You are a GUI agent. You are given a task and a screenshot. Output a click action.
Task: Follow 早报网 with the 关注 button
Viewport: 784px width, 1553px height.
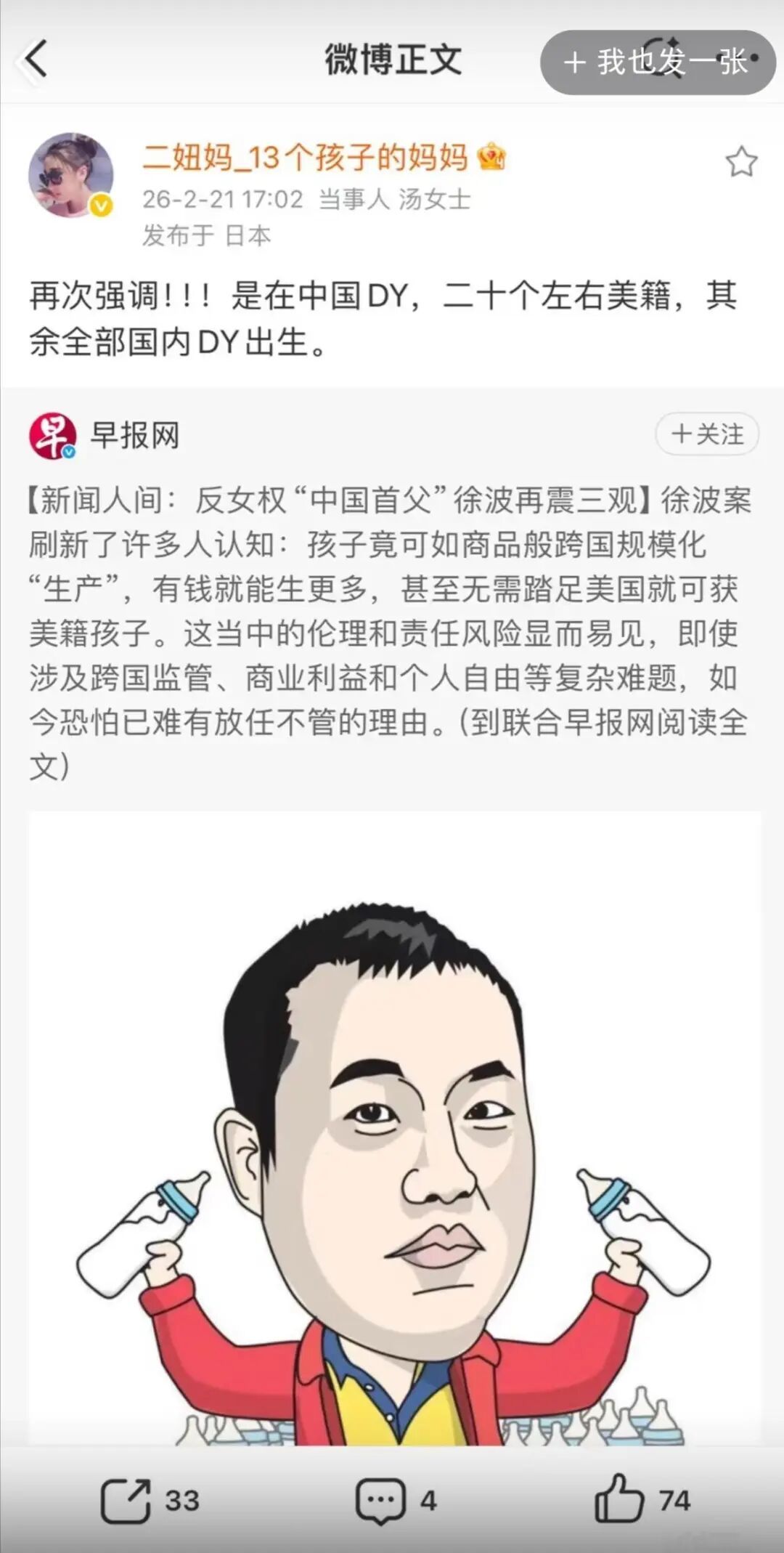707,434
